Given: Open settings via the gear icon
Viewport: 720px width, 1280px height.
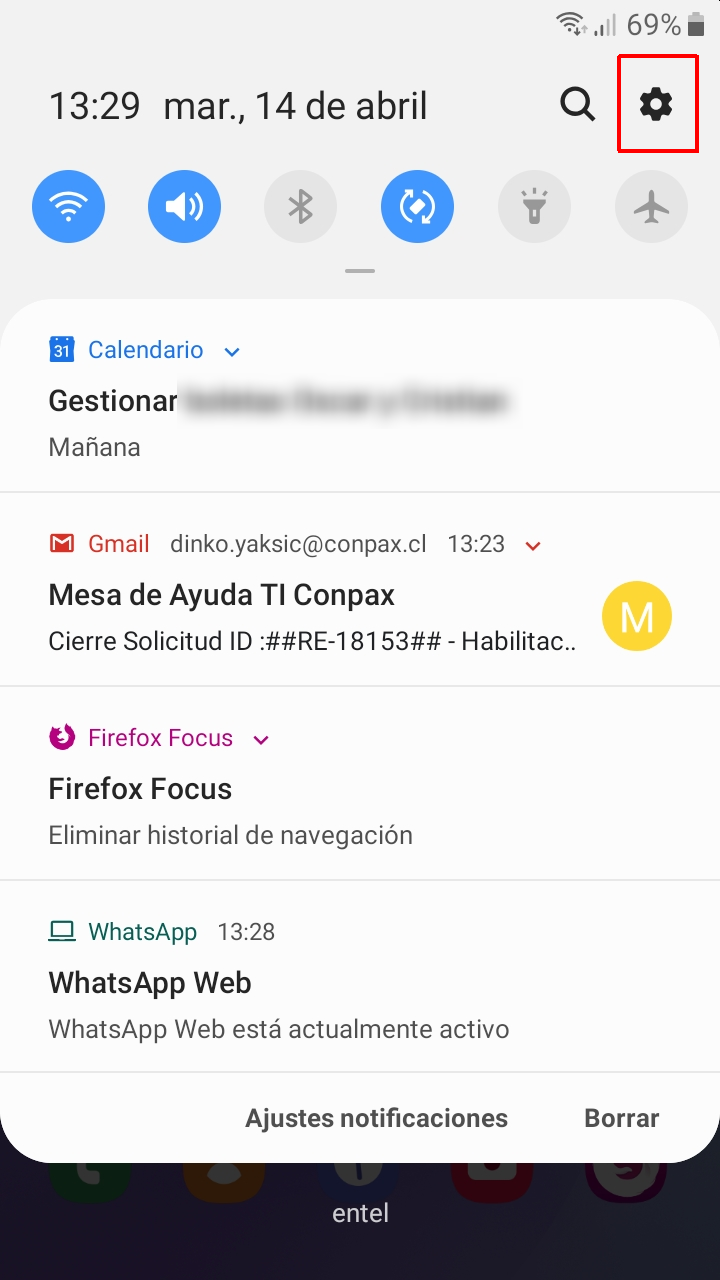Looking at the screenshot, I should (656, 104).
